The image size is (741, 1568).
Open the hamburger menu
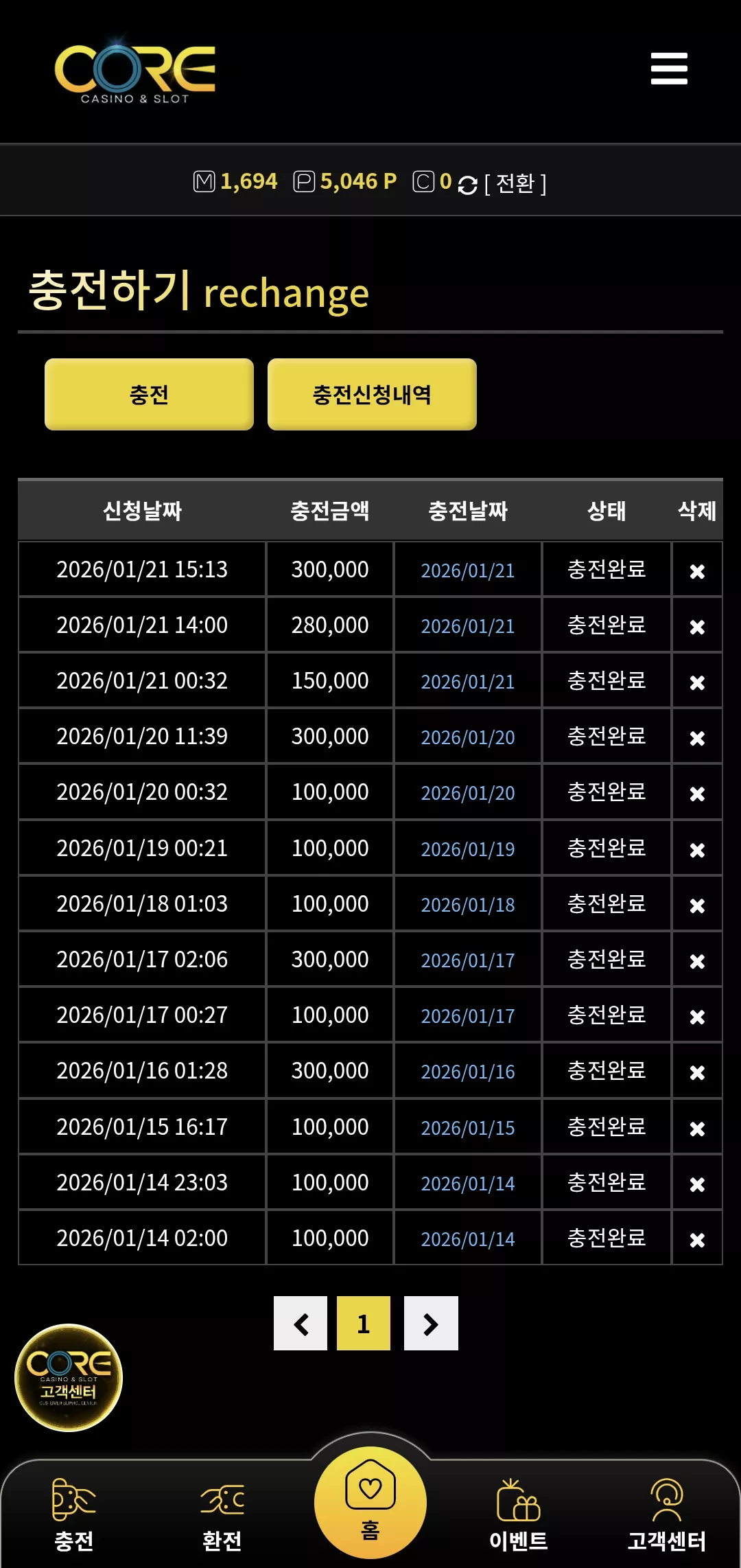[x=669, y=69]
